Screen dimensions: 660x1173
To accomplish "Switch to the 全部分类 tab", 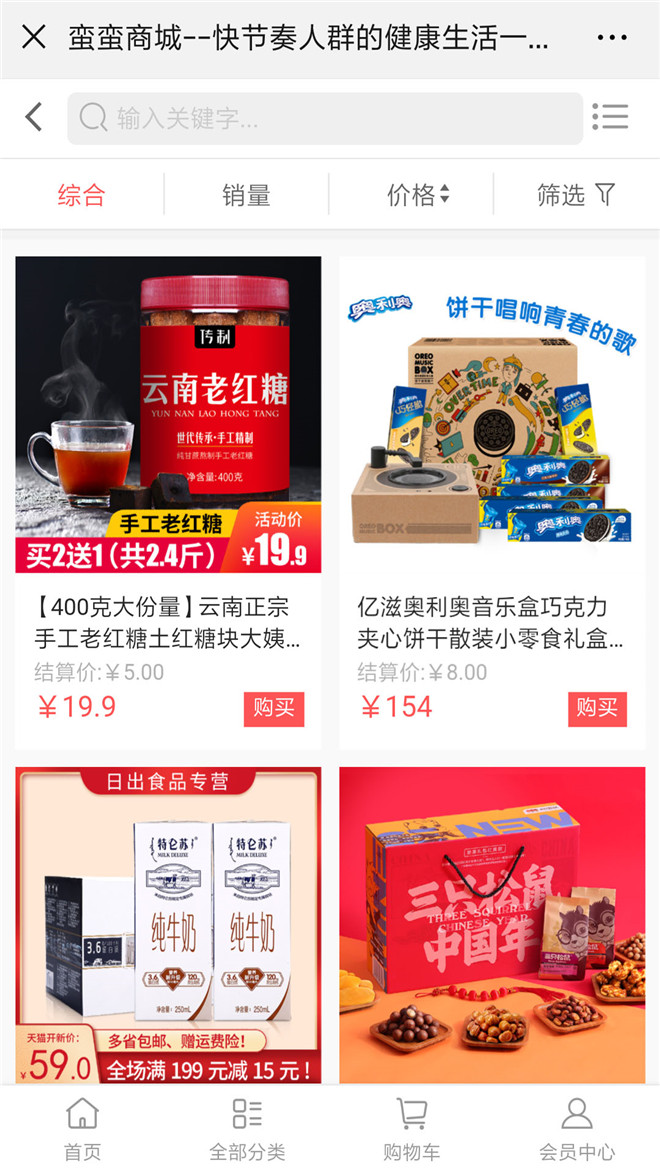I will click(247, 1129).
